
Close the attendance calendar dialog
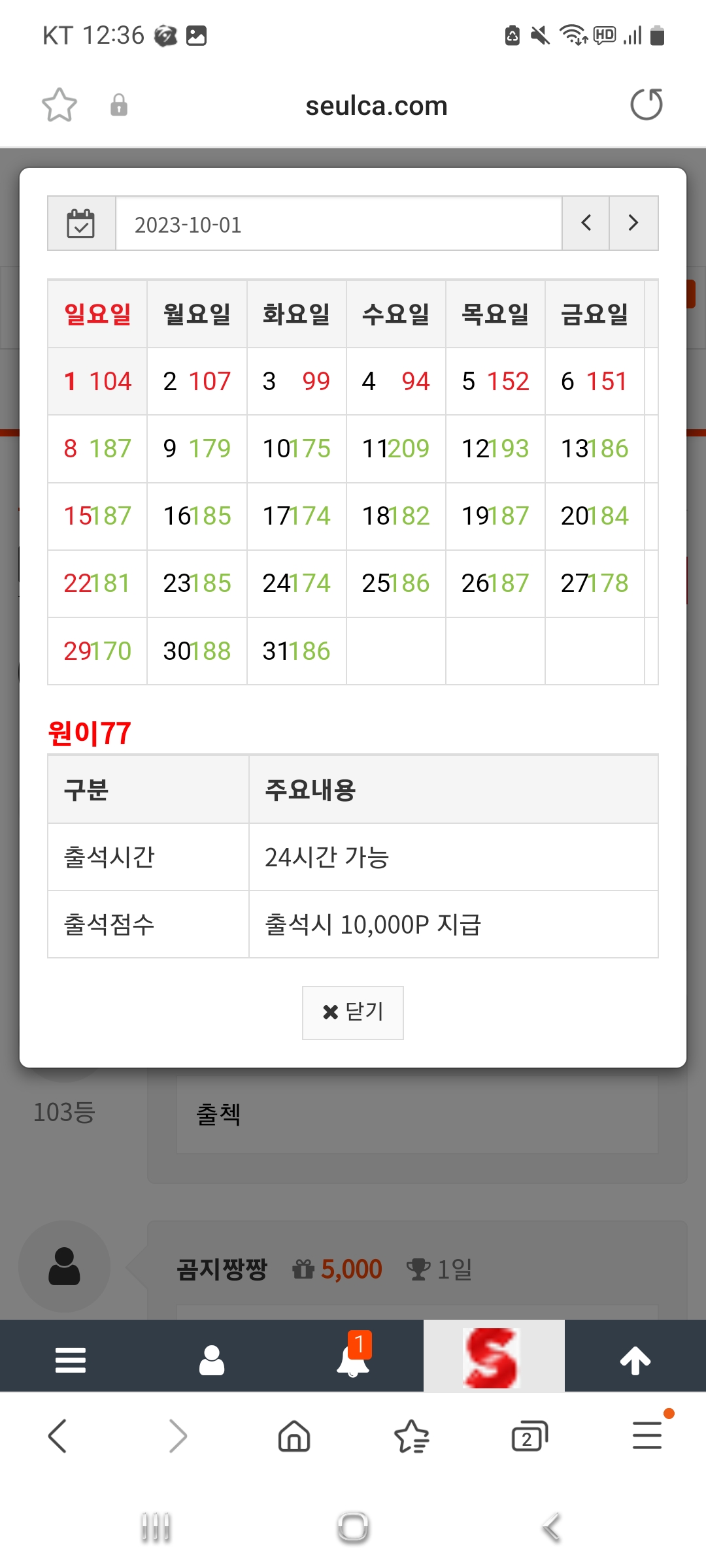(x=353, y=1012)
